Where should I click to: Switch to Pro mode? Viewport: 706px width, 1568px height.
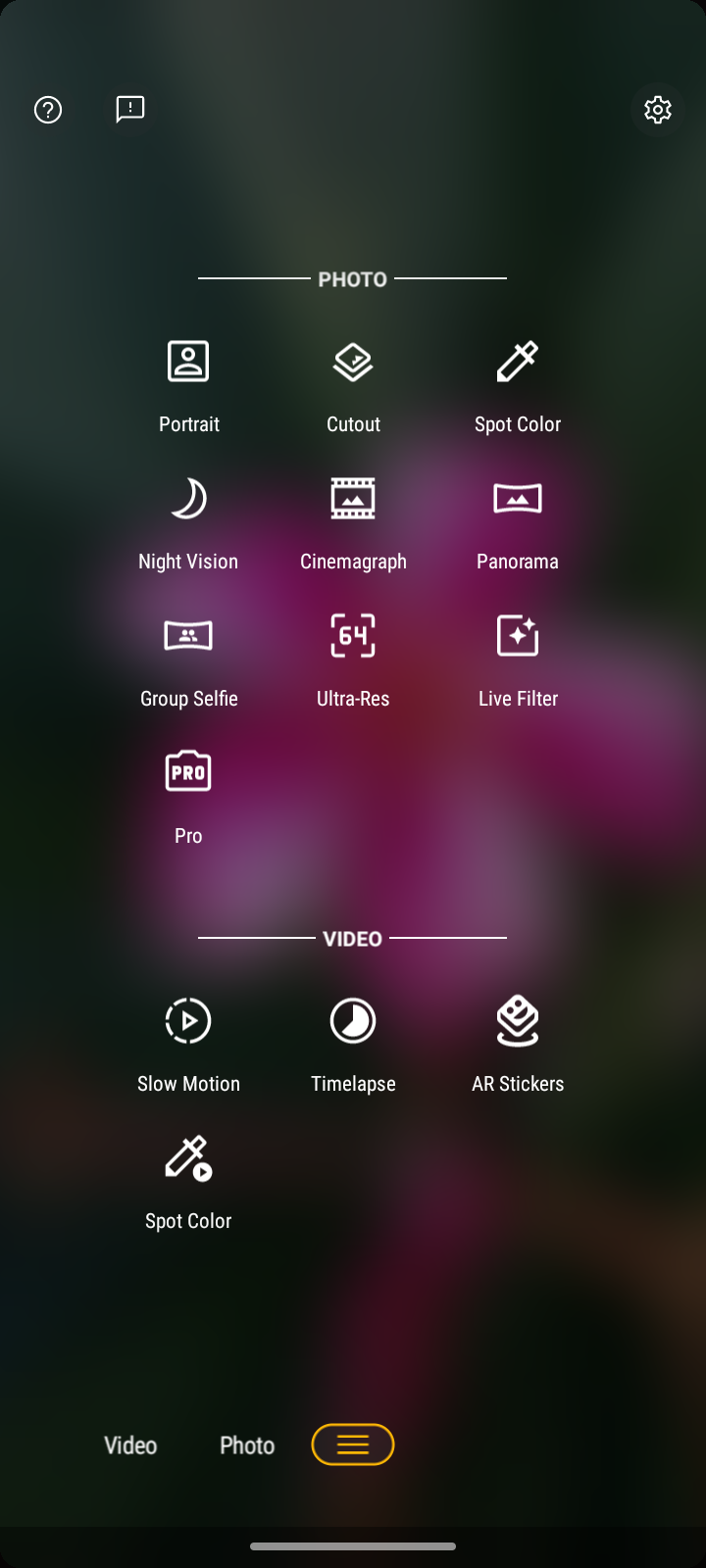188,799
